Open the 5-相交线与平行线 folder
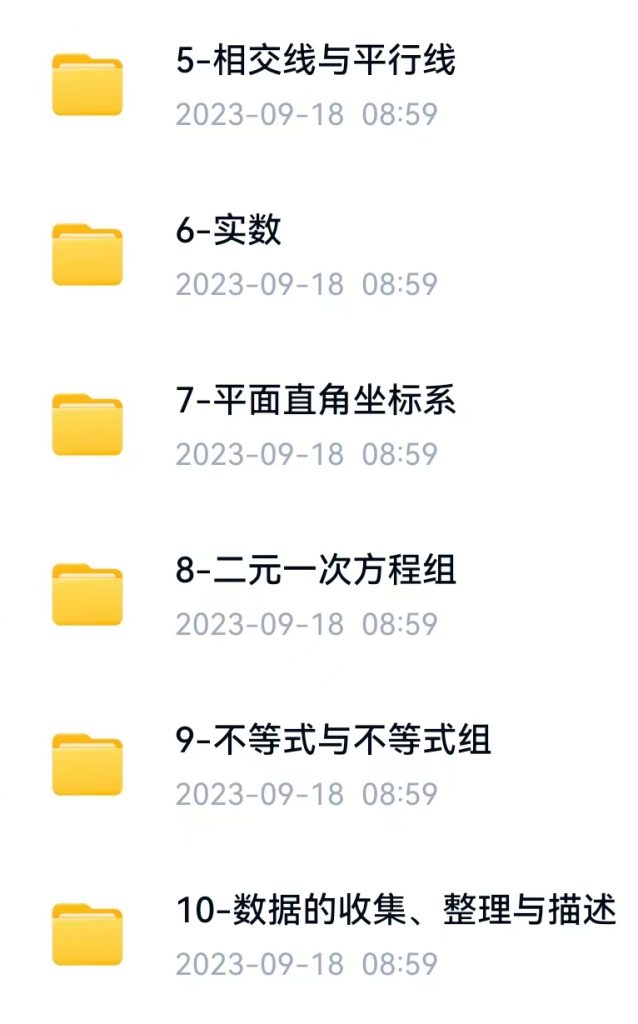This screenshot has width=638, height=1024. click(x=319, y=85)
